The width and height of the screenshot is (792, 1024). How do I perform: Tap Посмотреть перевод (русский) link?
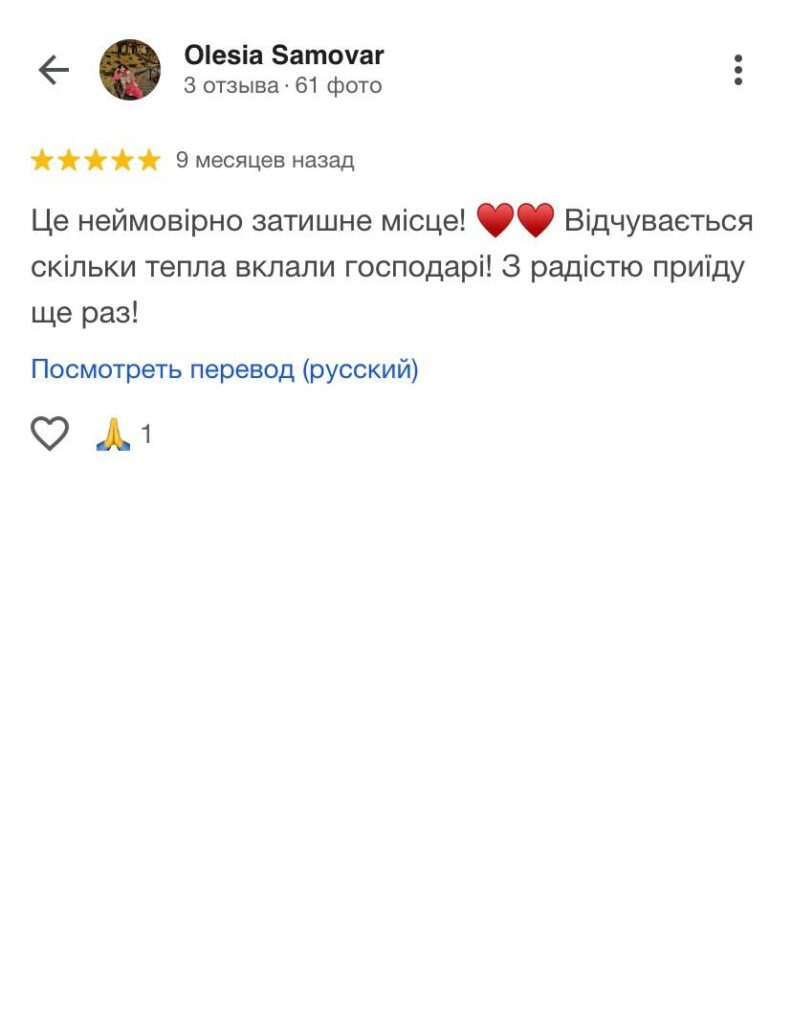[224, 370]
